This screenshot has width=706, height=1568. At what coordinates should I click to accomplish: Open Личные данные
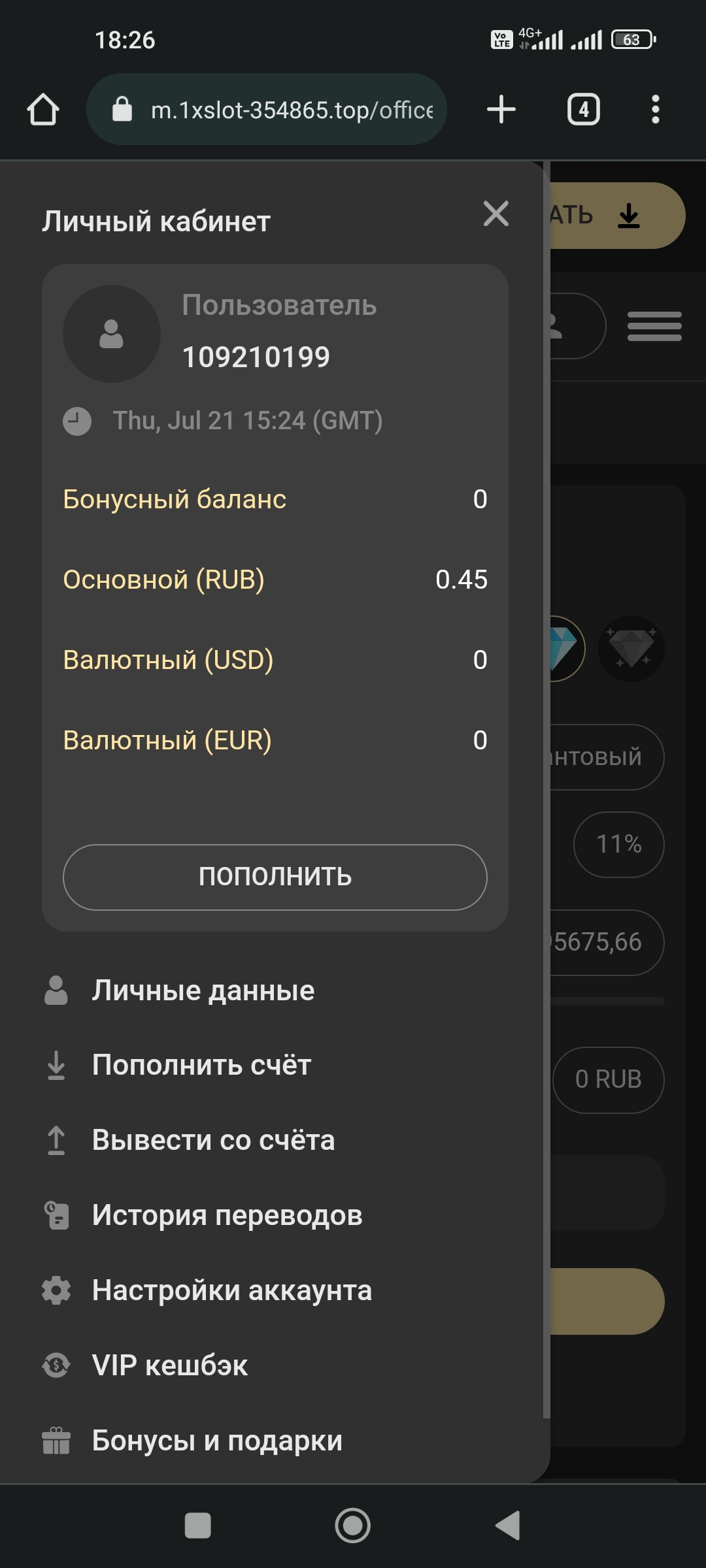click(x=203, y=990)
